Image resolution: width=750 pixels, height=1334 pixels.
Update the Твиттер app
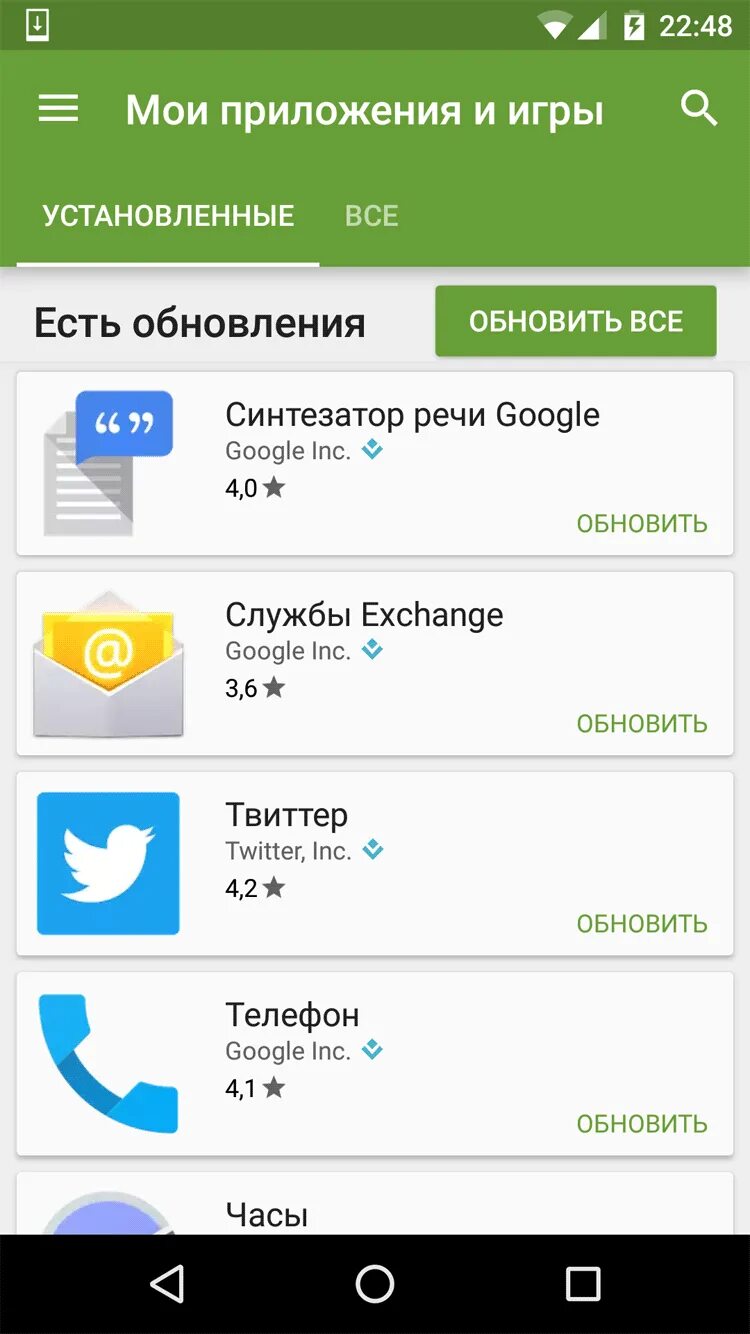pyautogui.click(x=641, y=923)
